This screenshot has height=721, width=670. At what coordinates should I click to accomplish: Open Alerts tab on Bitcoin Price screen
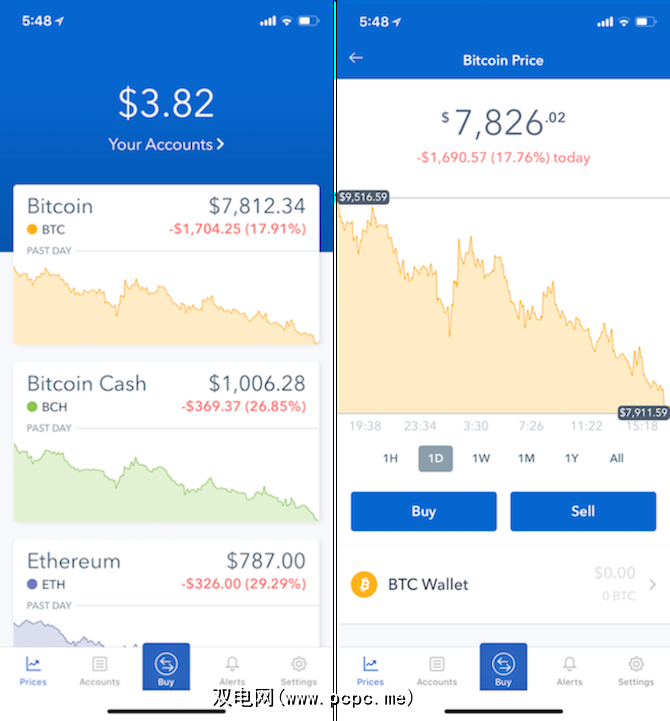[x=569, y=670]
